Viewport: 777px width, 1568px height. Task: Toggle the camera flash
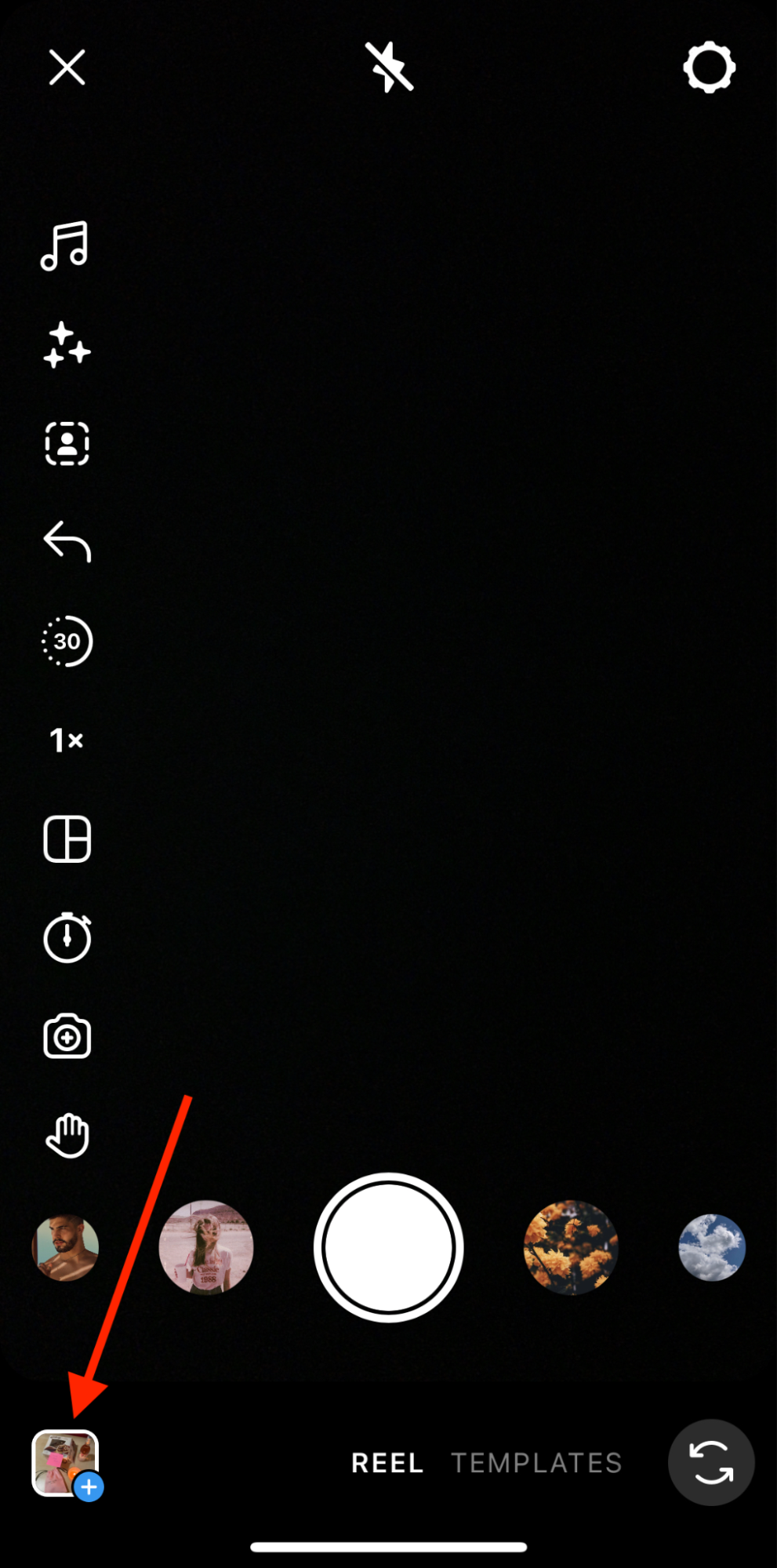pyautogui.click(x=389, y=67)
